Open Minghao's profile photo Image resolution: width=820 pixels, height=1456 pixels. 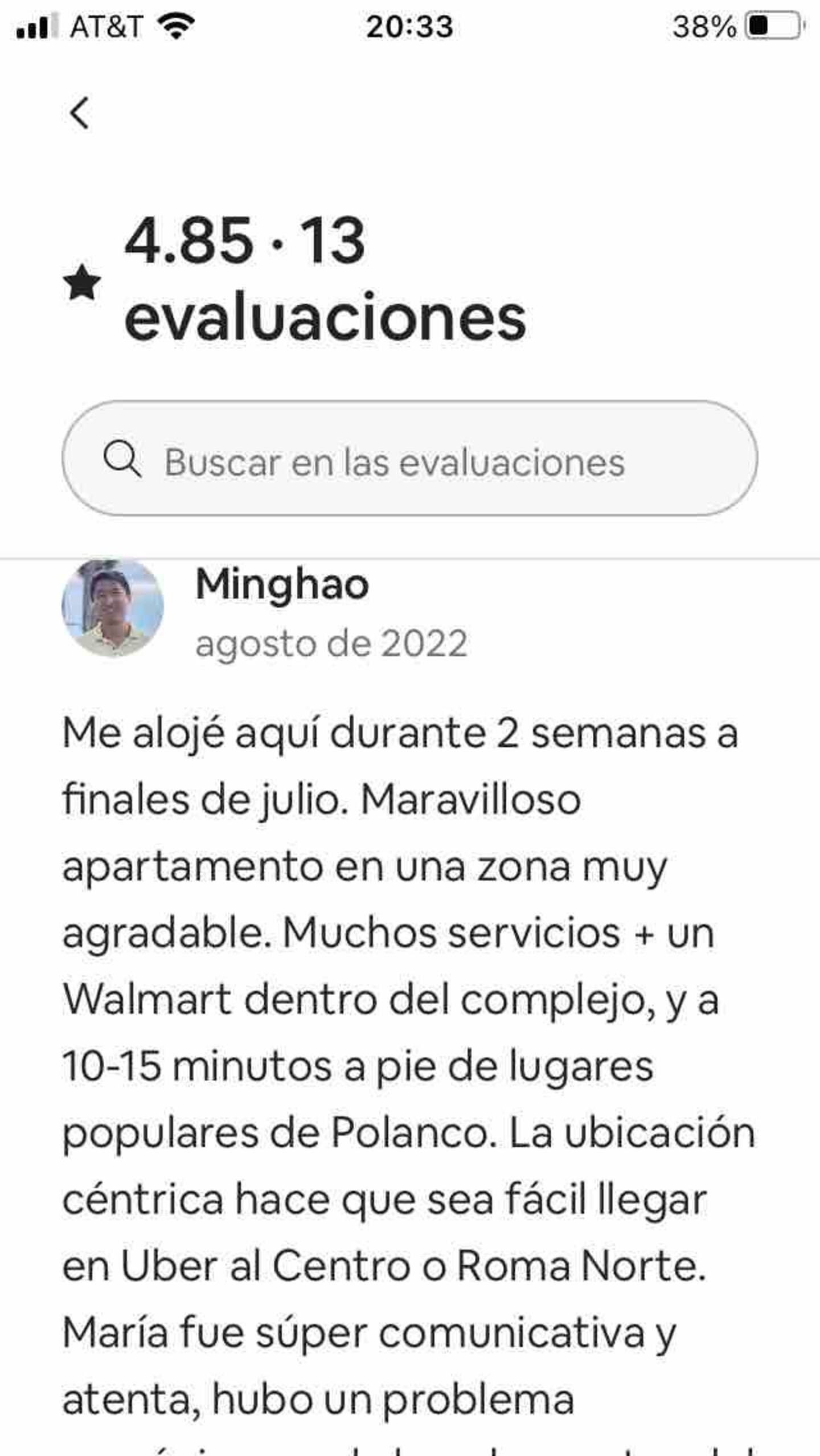click(112, 608)
